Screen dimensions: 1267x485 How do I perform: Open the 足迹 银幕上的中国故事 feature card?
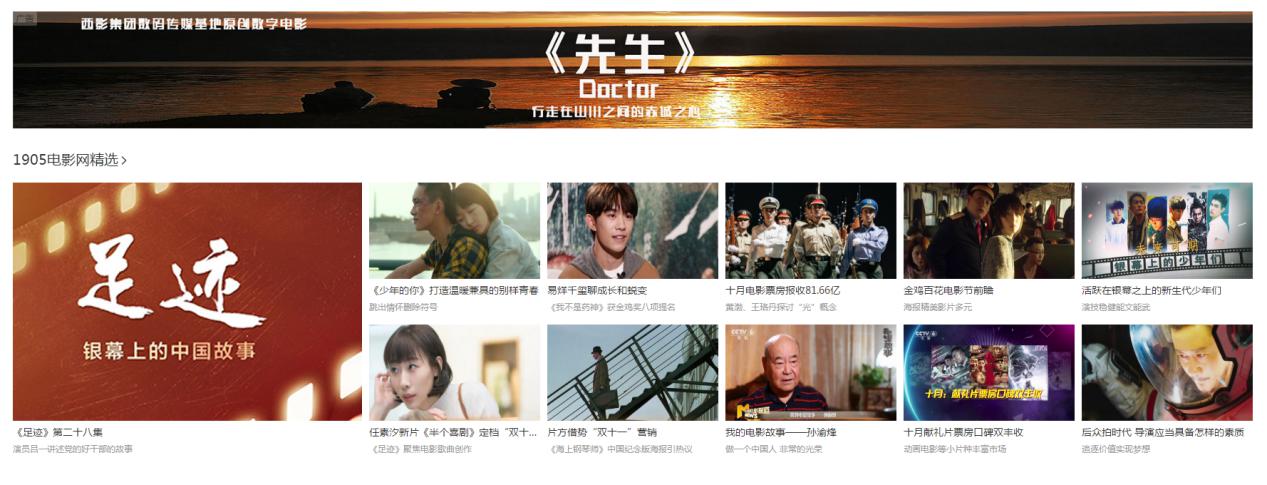click(x=187, y=301)
